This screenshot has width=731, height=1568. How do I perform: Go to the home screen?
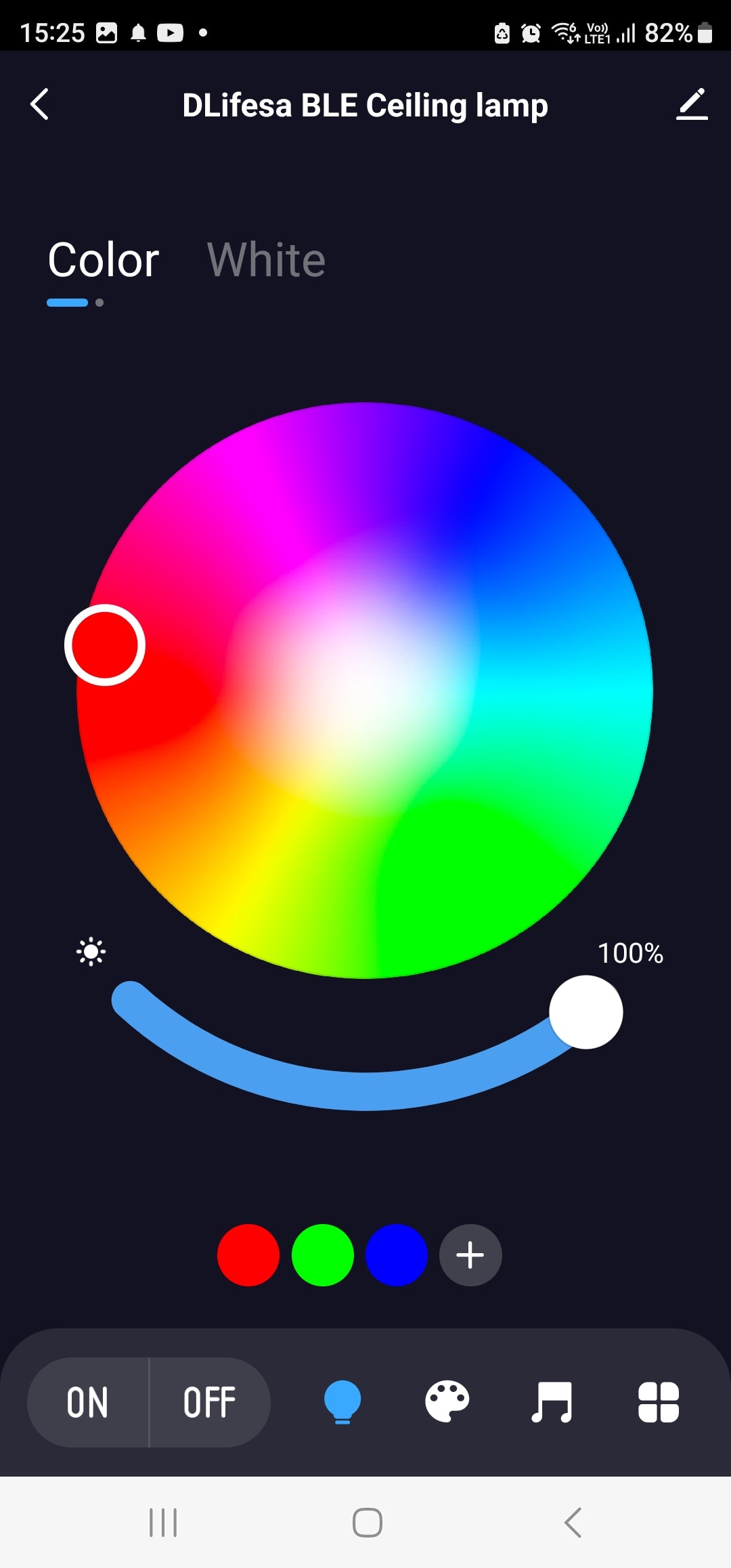[367, 1523]
